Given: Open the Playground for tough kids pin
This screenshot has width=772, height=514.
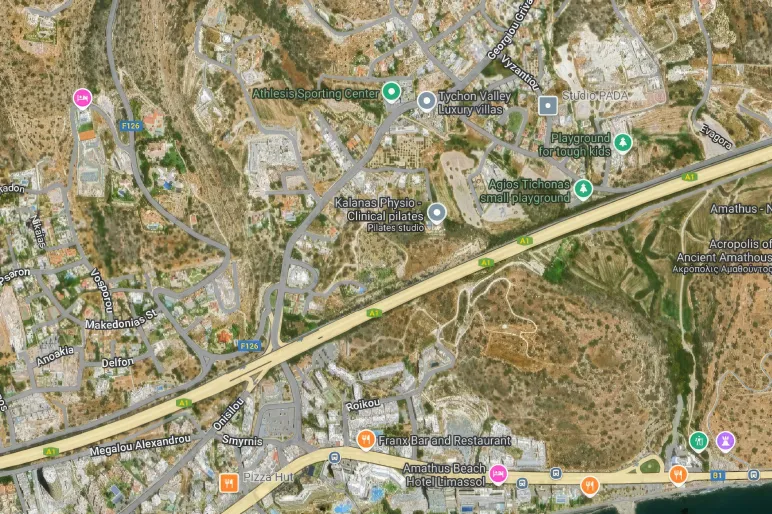Looking at the screenshot, I should coord(622,143).
